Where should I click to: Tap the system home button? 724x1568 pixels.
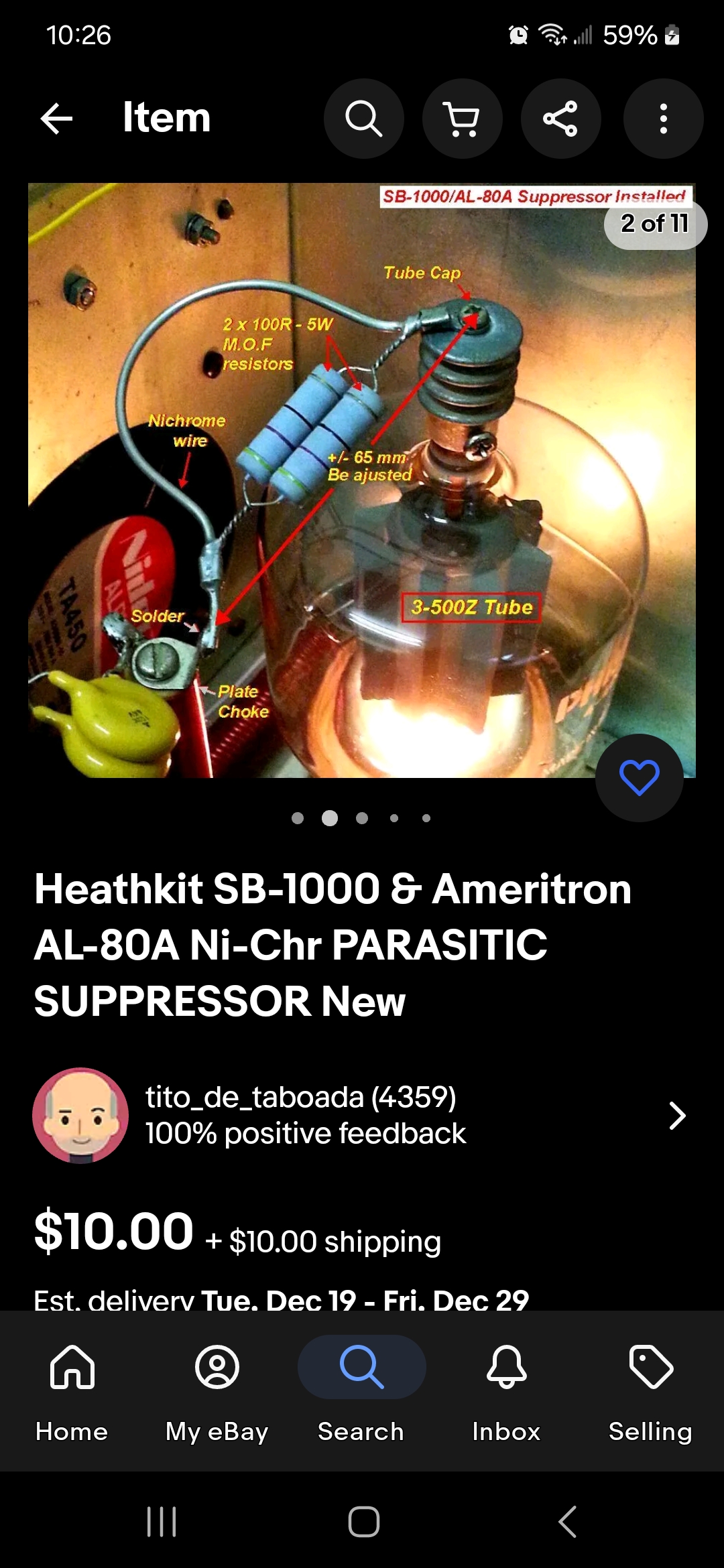[x=363, y=1521]
